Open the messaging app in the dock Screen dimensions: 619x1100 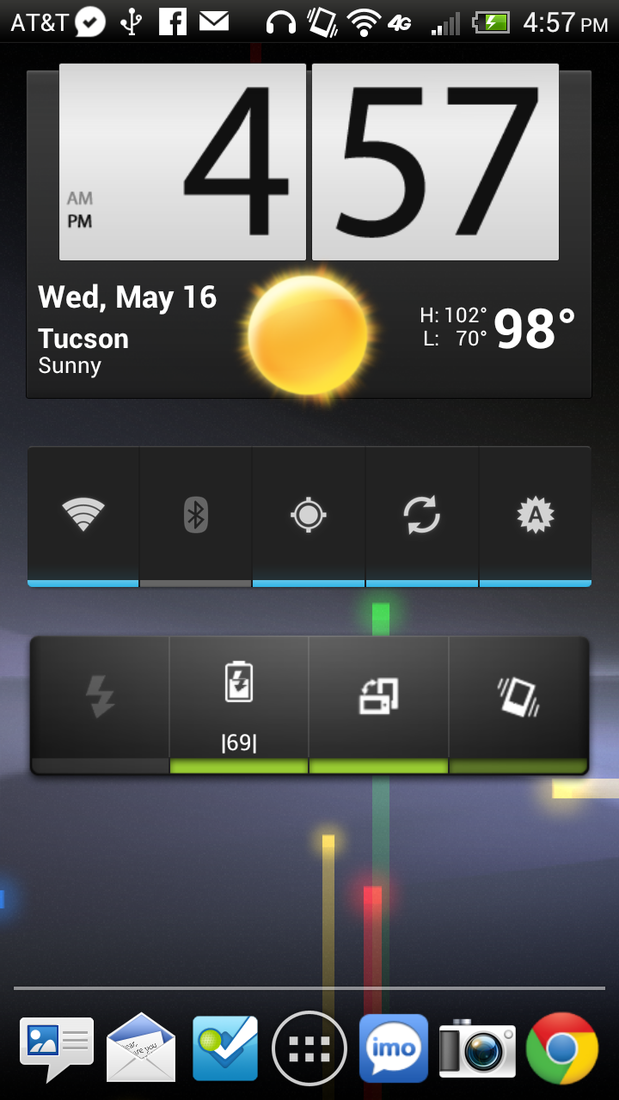[x=56, y=1049]
